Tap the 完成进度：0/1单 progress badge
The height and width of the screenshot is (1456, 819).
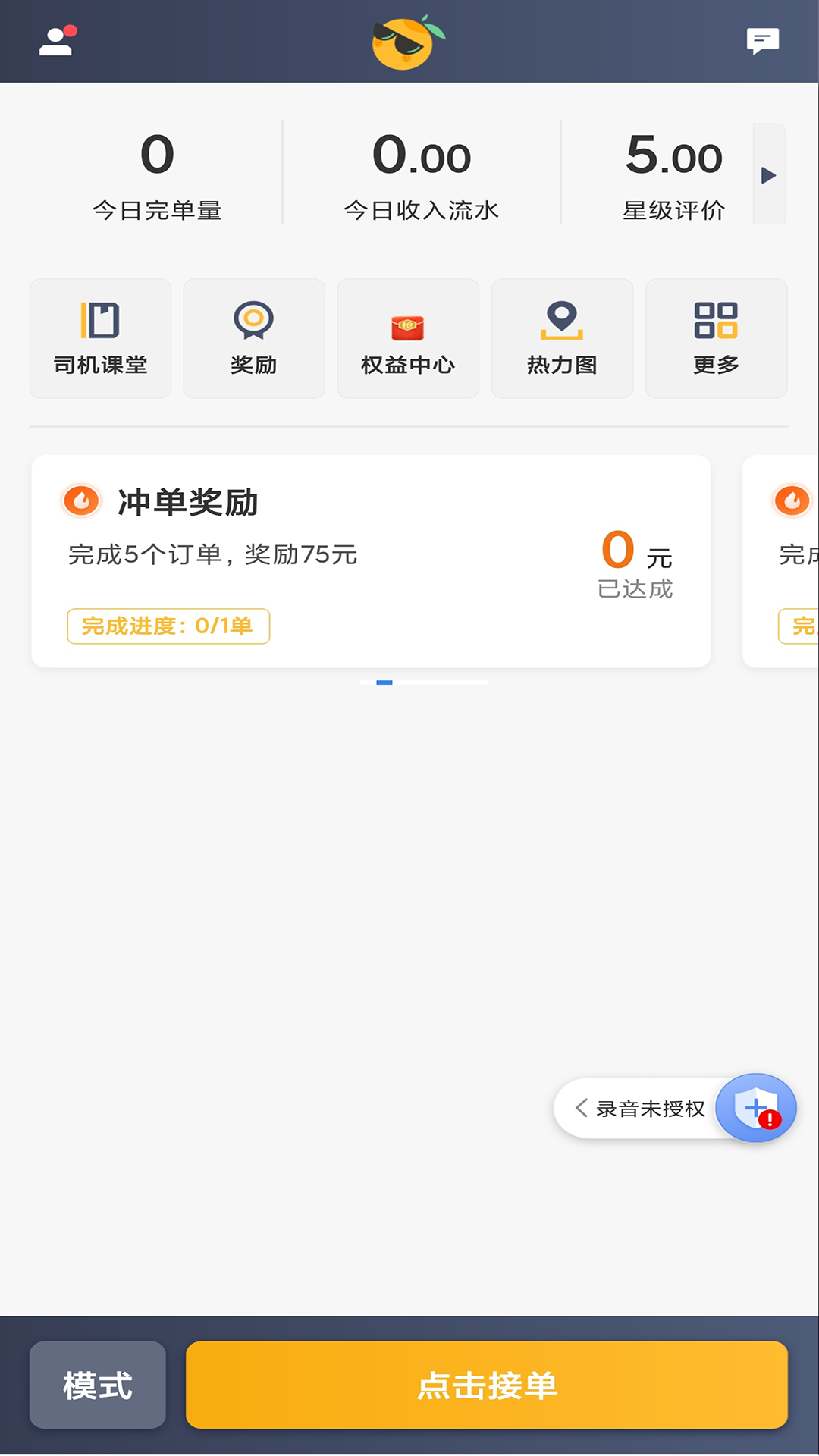coord(168,626)
